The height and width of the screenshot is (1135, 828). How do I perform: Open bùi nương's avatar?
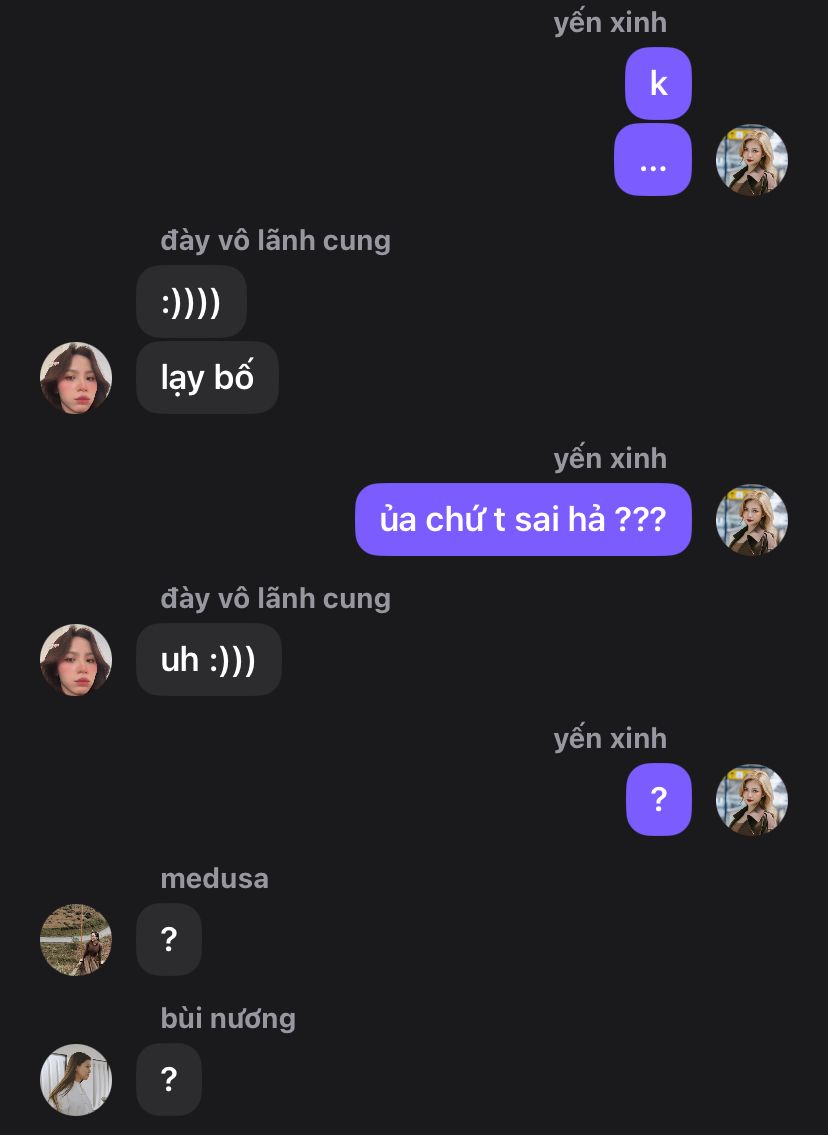tap(76, 1080)
